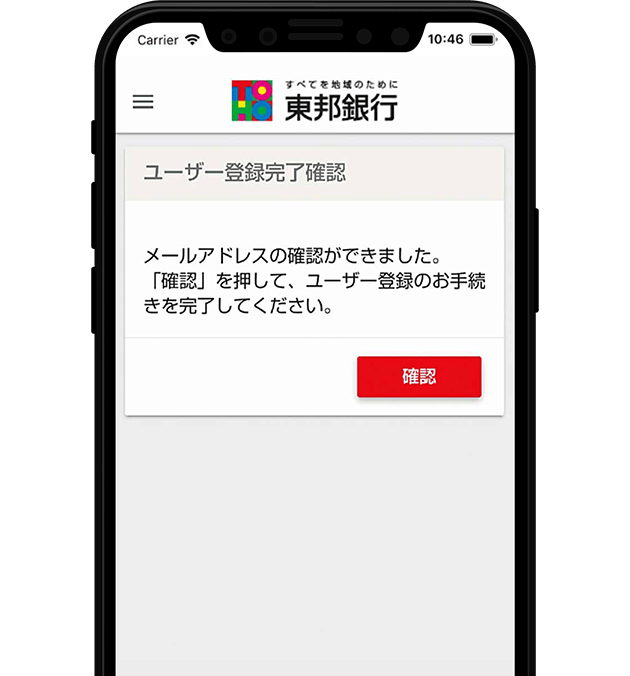
Task: Tap the red 確認 button
Action: 419,377
